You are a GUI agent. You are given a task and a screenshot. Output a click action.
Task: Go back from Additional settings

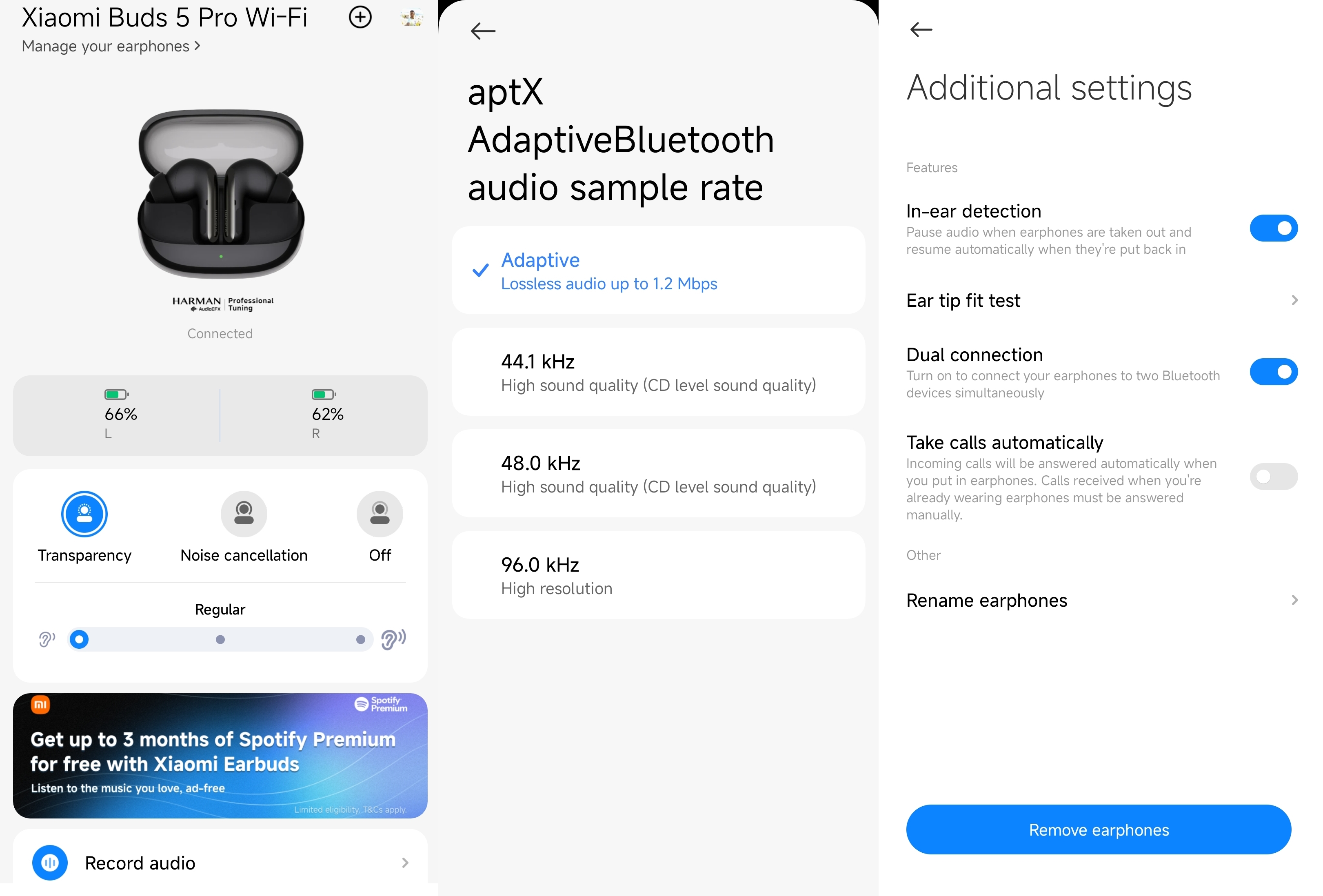pyautogui.click(x=921, y=30)
